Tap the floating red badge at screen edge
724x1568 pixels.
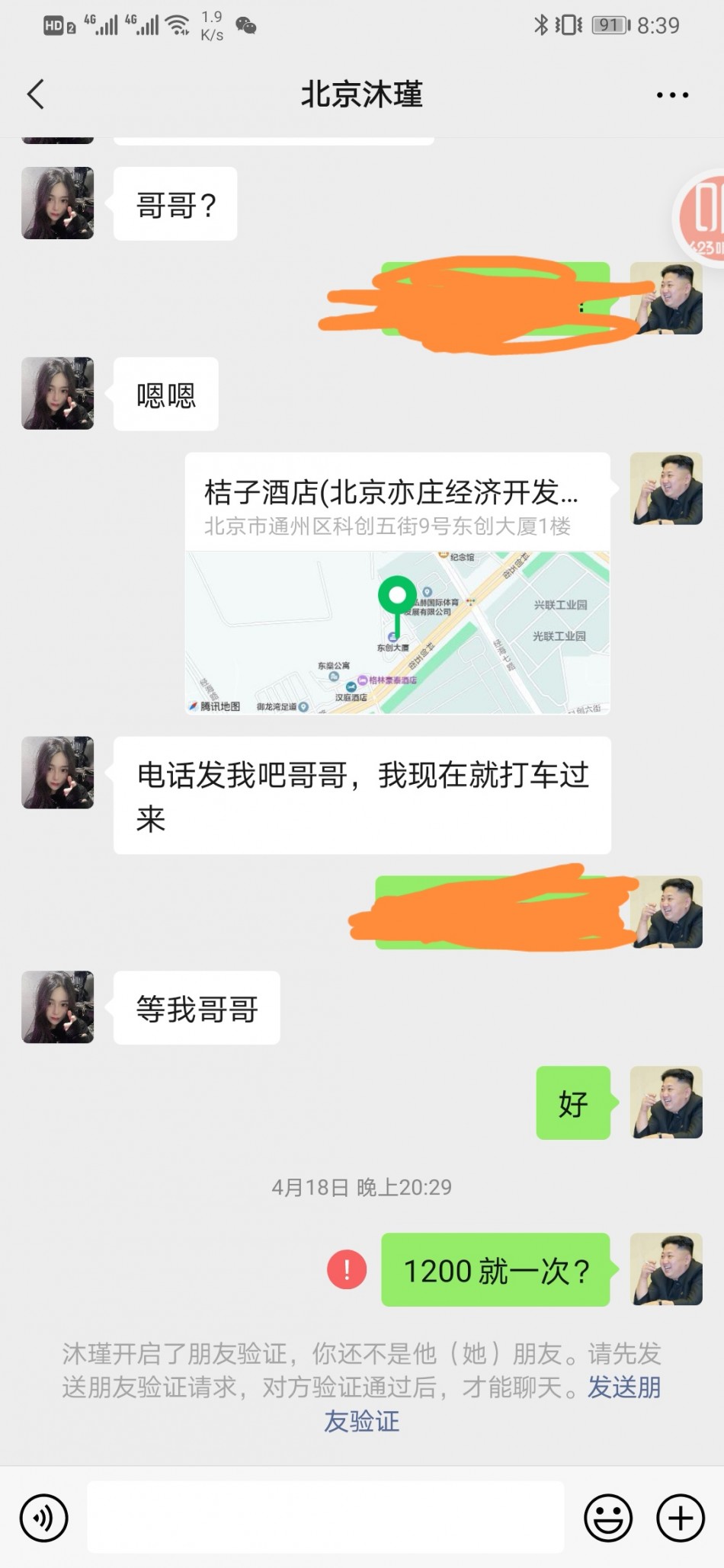click(x=703, y=217)
